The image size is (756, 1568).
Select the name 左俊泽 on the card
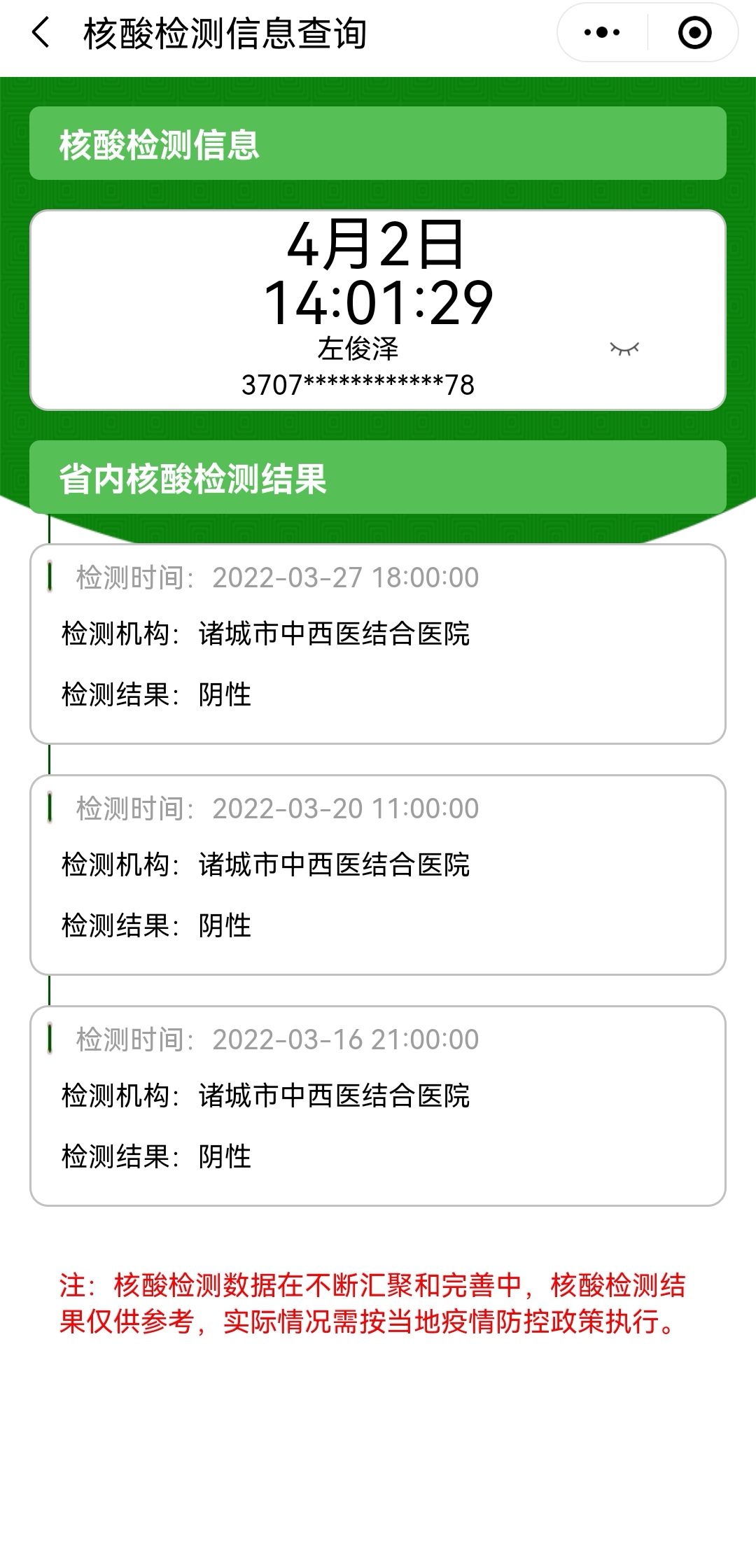358,348
